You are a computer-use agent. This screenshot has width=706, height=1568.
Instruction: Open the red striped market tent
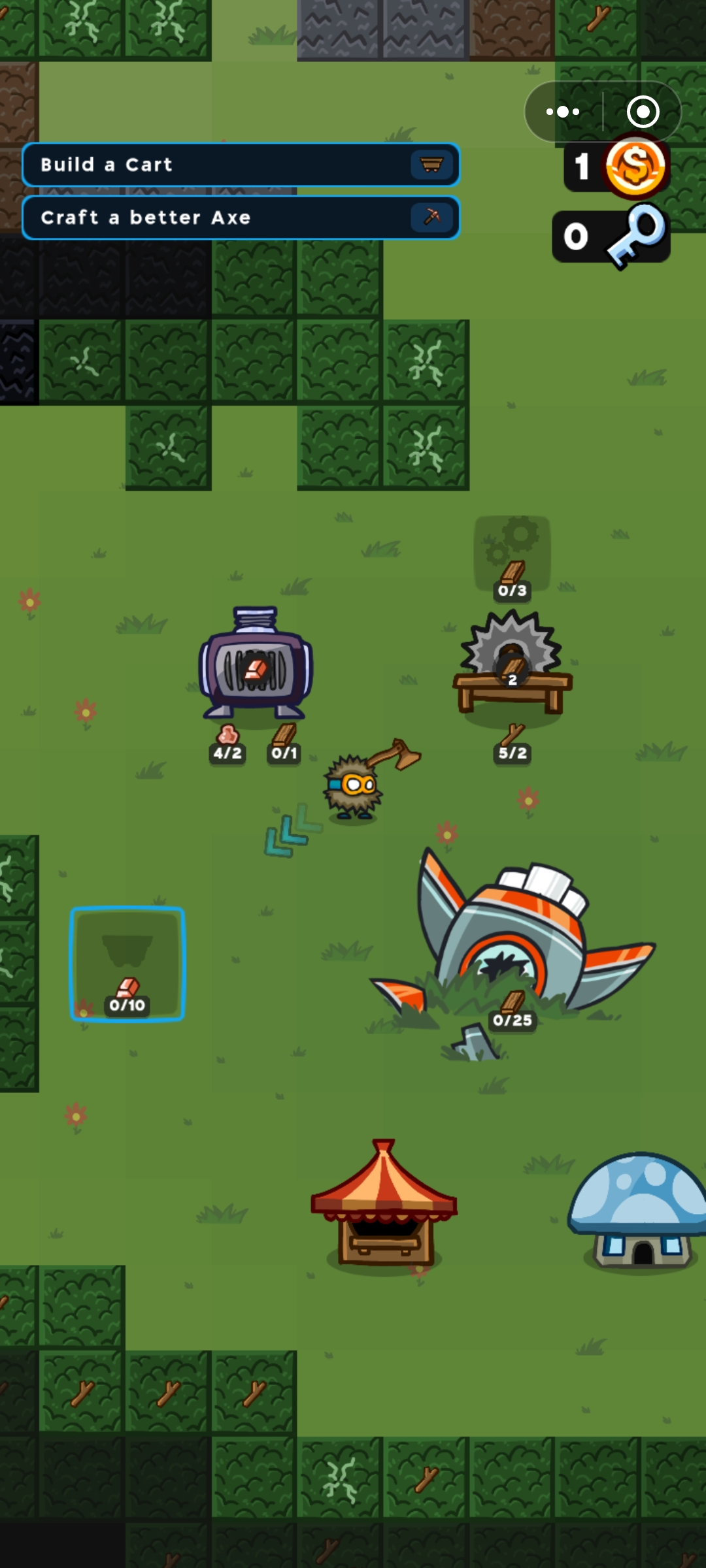(x=384, y=1205)
